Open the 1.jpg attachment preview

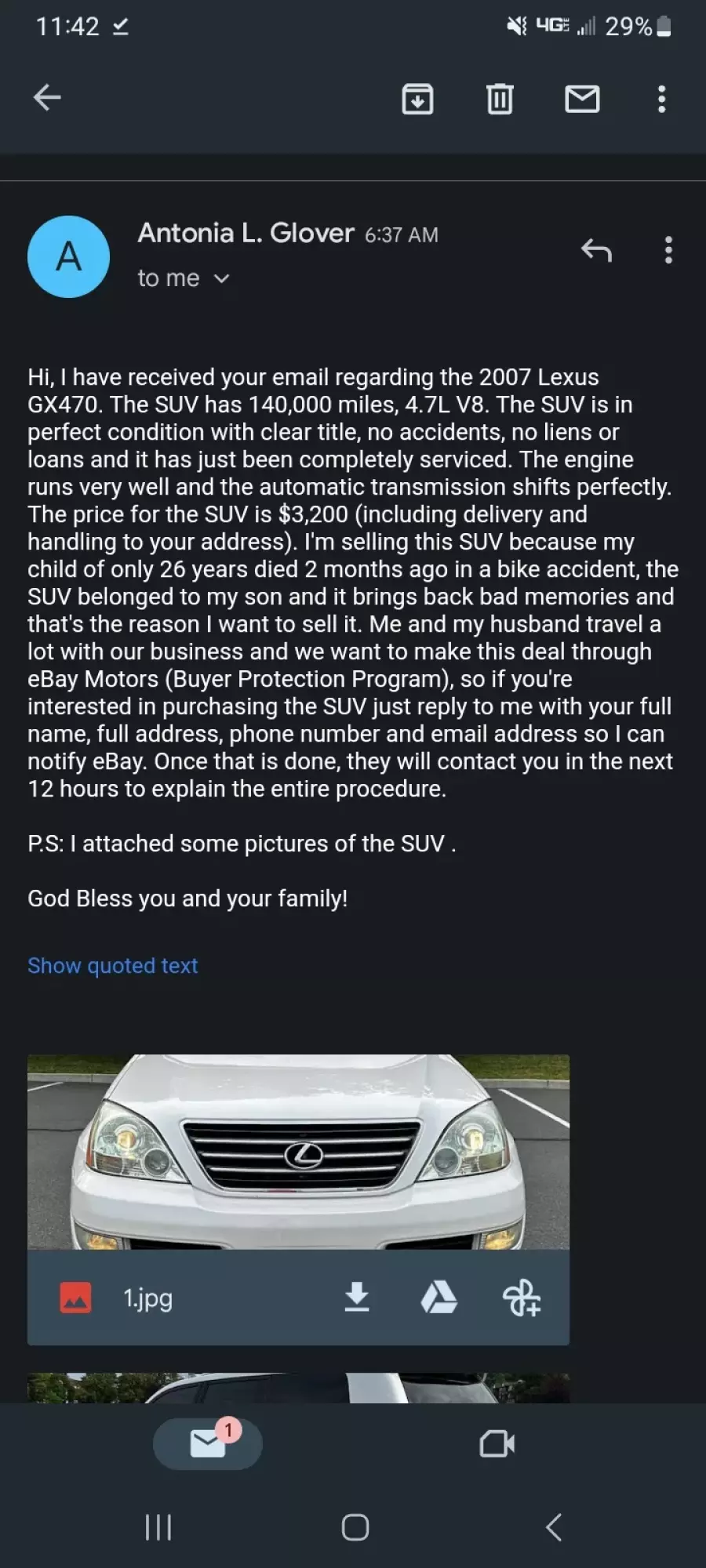click(x=298, y=1152)
